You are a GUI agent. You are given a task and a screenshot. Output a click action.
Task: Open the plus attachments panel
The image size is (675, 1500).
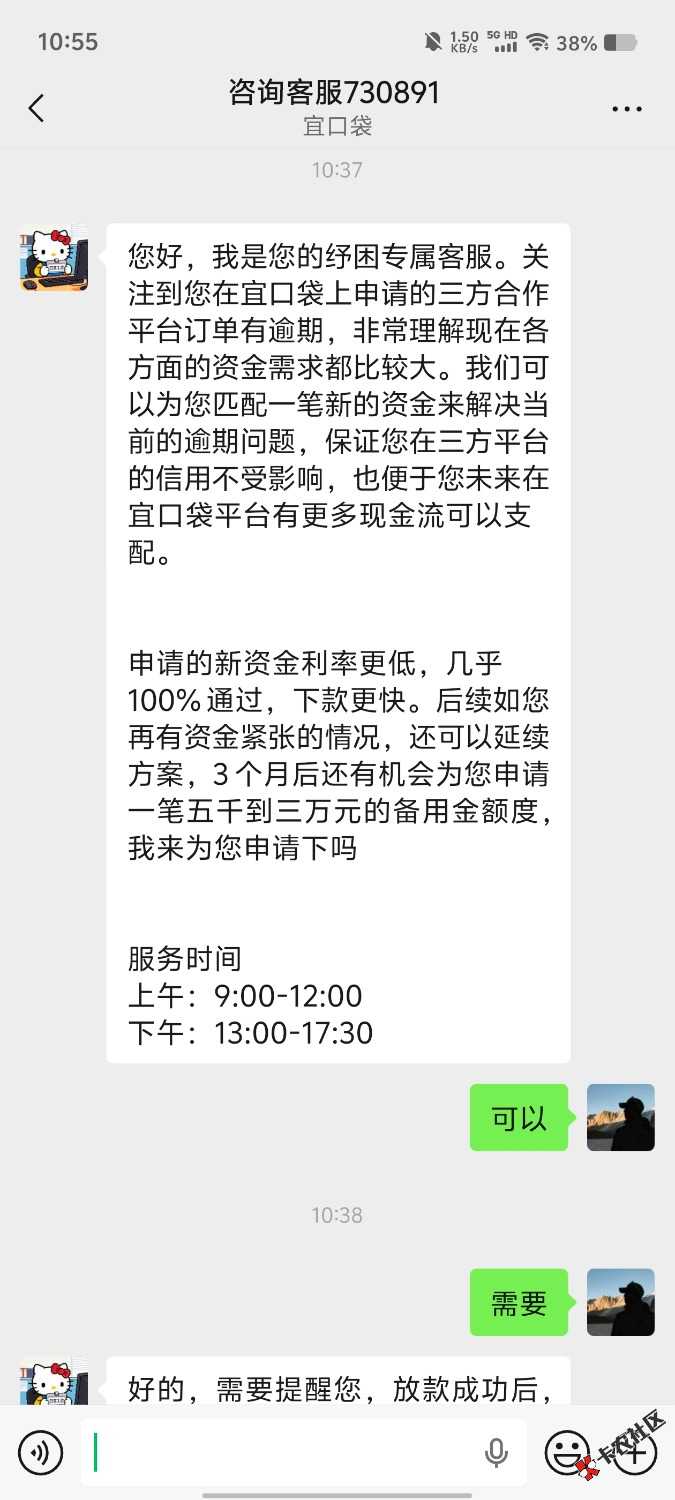[634, 1452]
